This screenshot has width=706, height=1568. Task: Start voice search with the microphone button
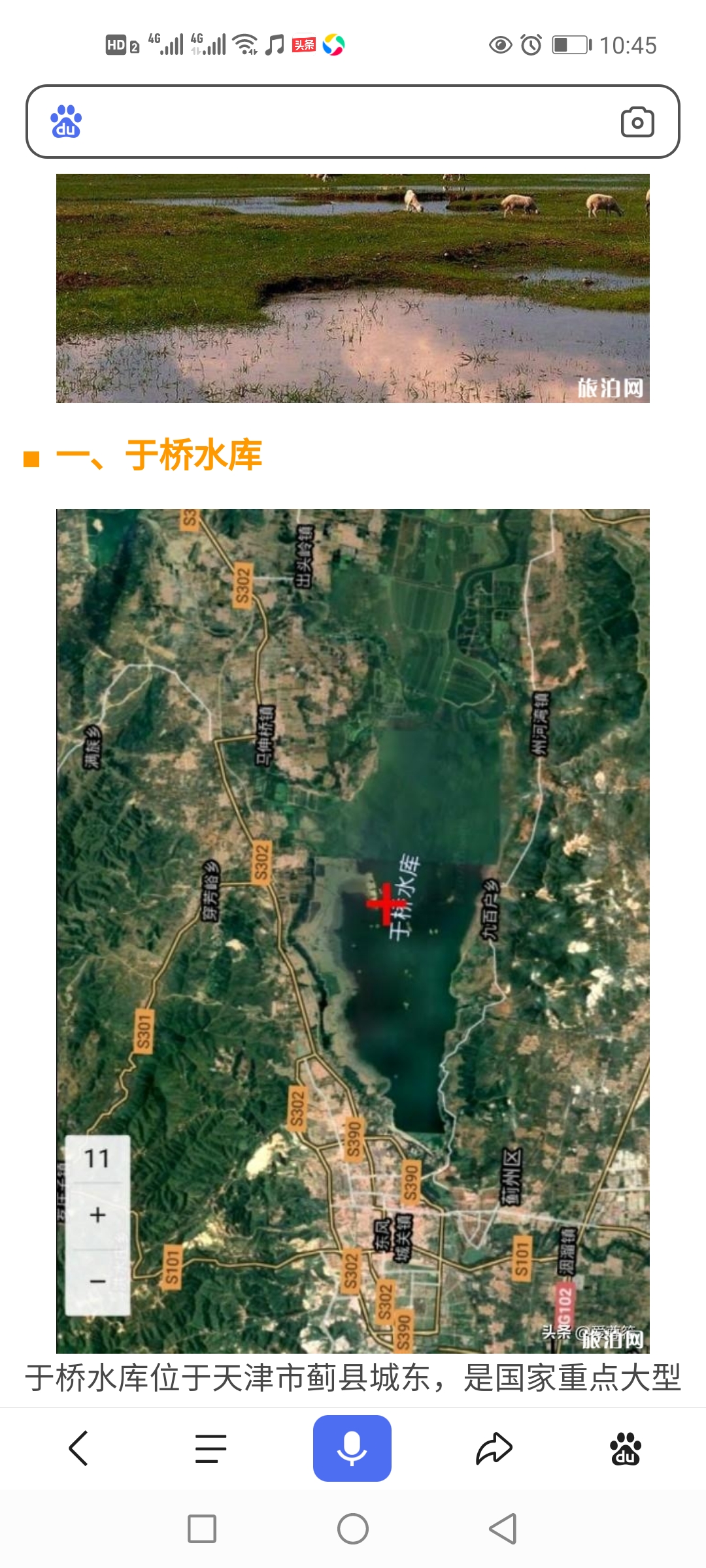[x=352, y=1448]
